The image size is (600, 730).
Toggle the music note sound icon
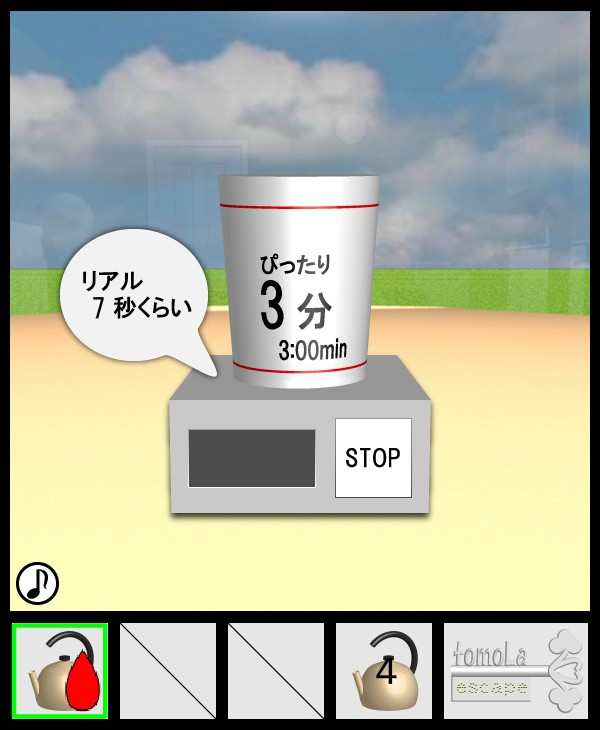(37, 583)
